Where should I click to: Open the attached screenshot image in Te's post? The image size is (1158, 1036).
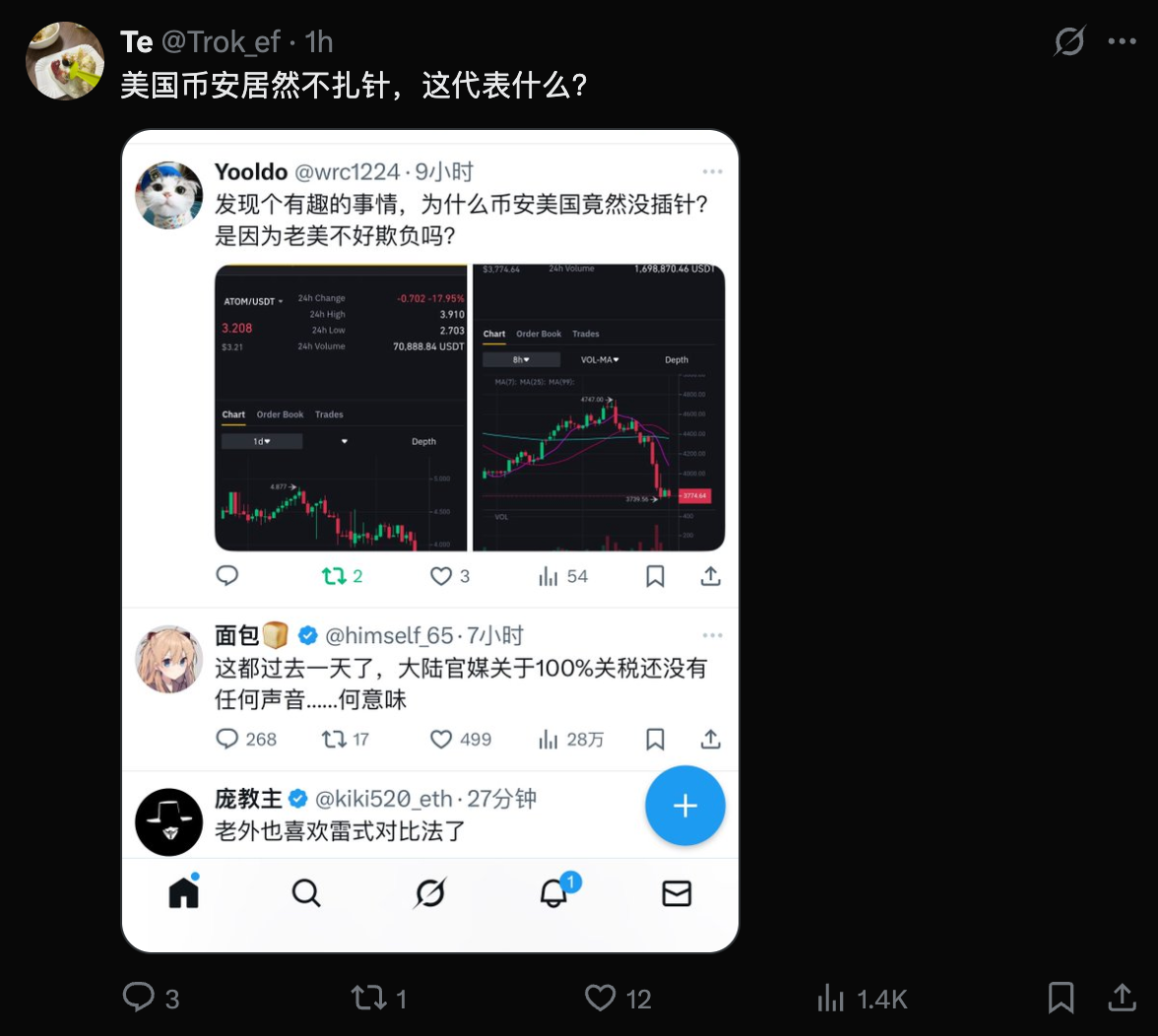[x=429, y=542]
